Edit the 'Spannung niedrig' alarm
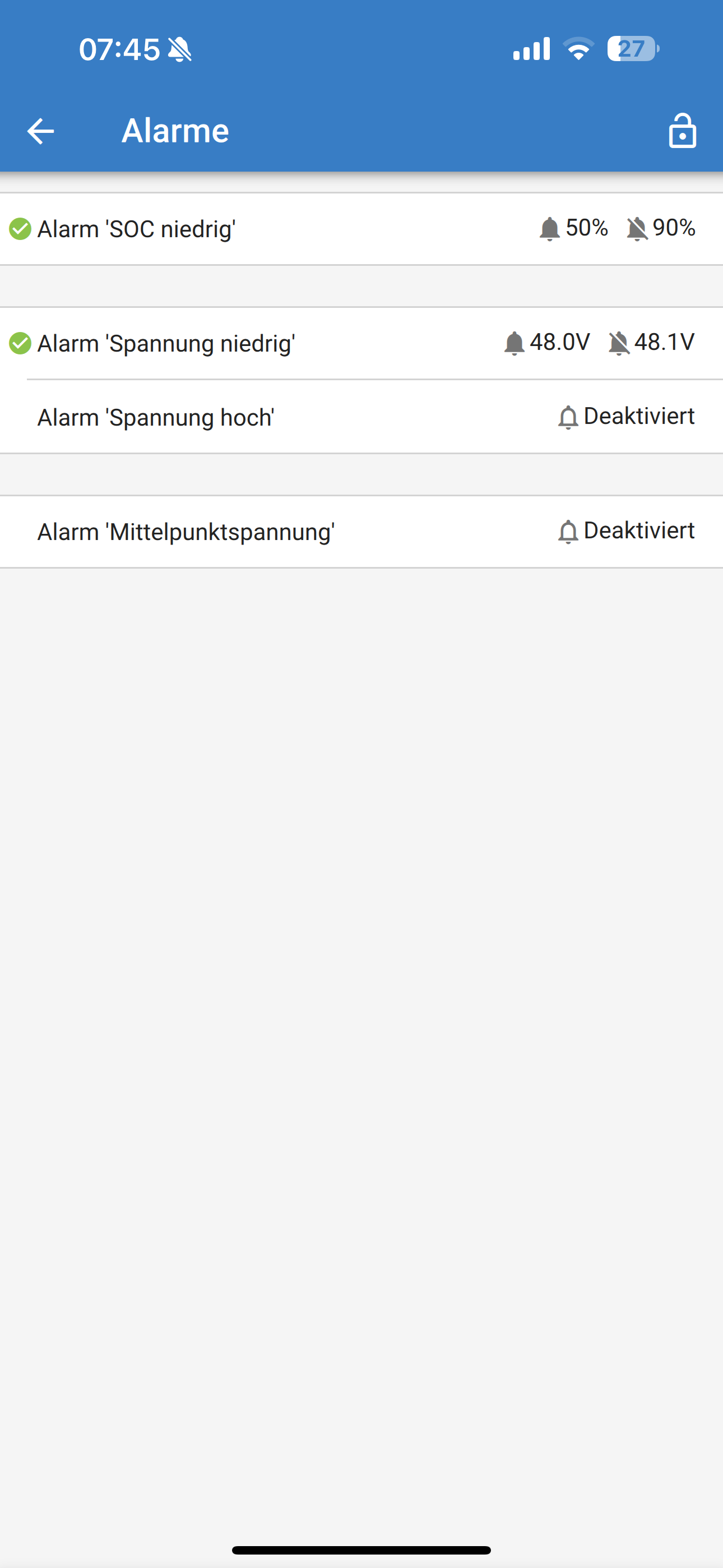 [361, 343]
